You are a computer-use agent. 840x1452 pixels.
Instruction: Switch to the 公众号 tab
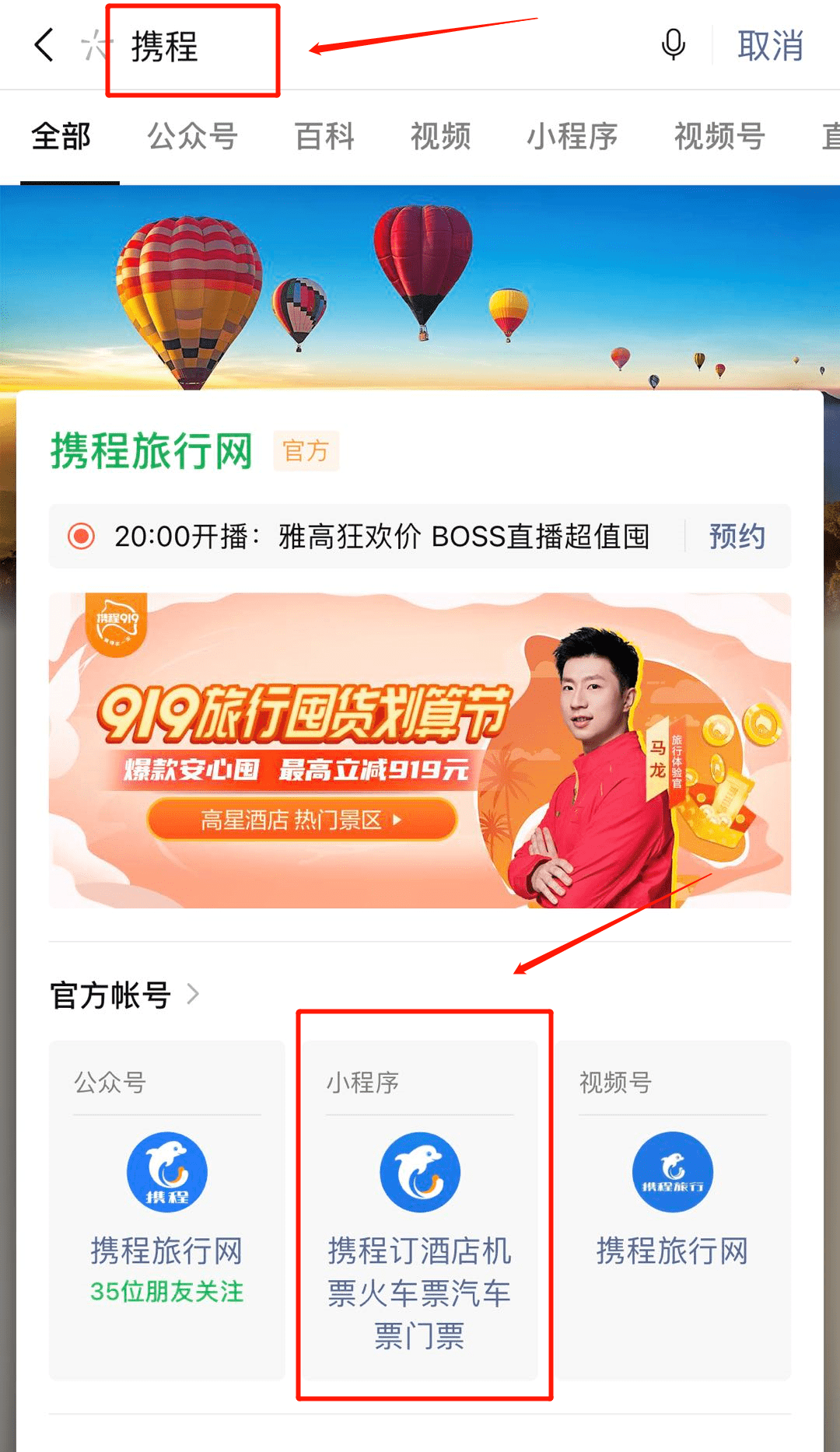192,137
